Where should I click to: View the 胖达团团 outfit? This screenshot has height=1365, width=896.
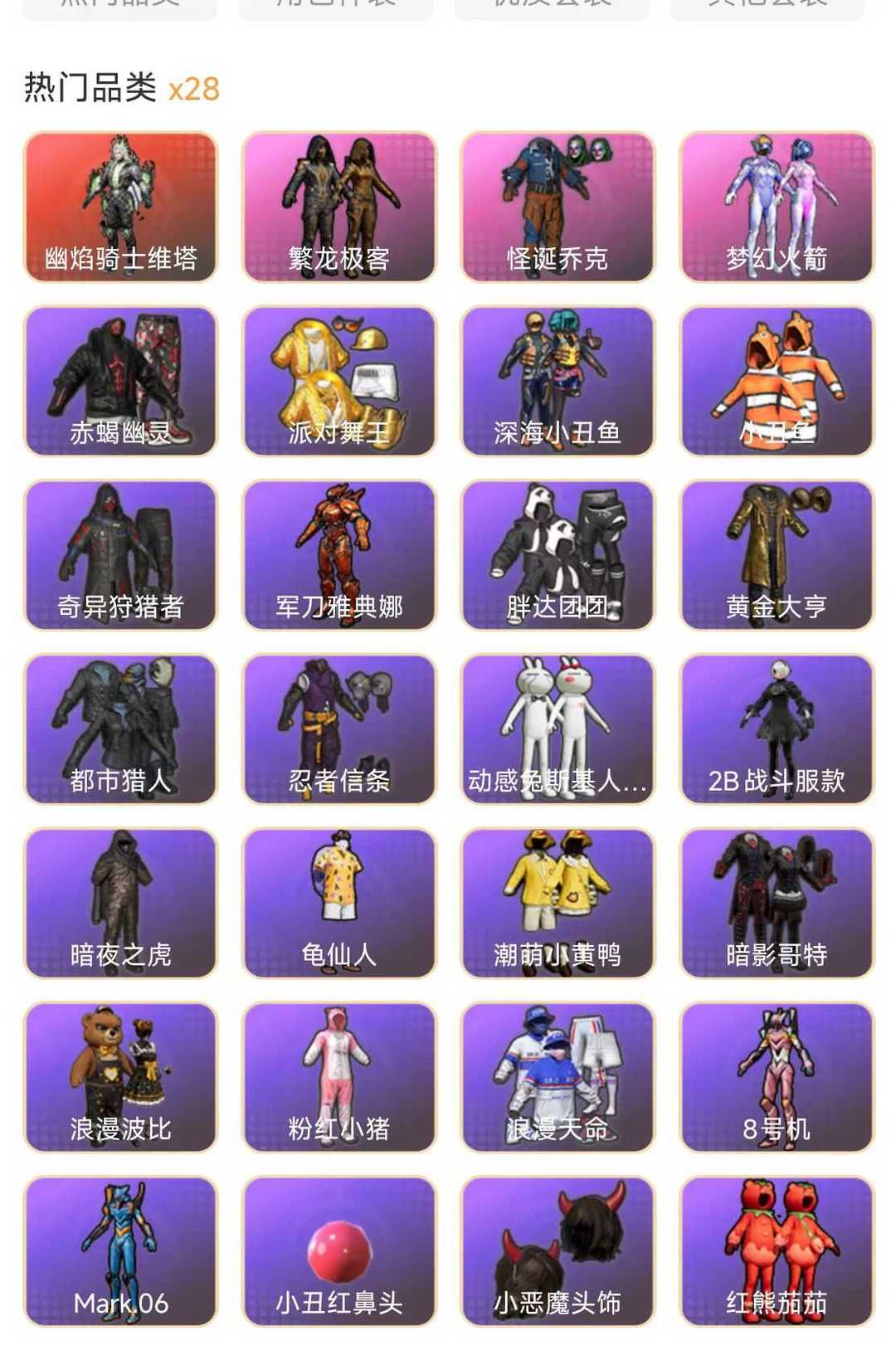(558, 556)
